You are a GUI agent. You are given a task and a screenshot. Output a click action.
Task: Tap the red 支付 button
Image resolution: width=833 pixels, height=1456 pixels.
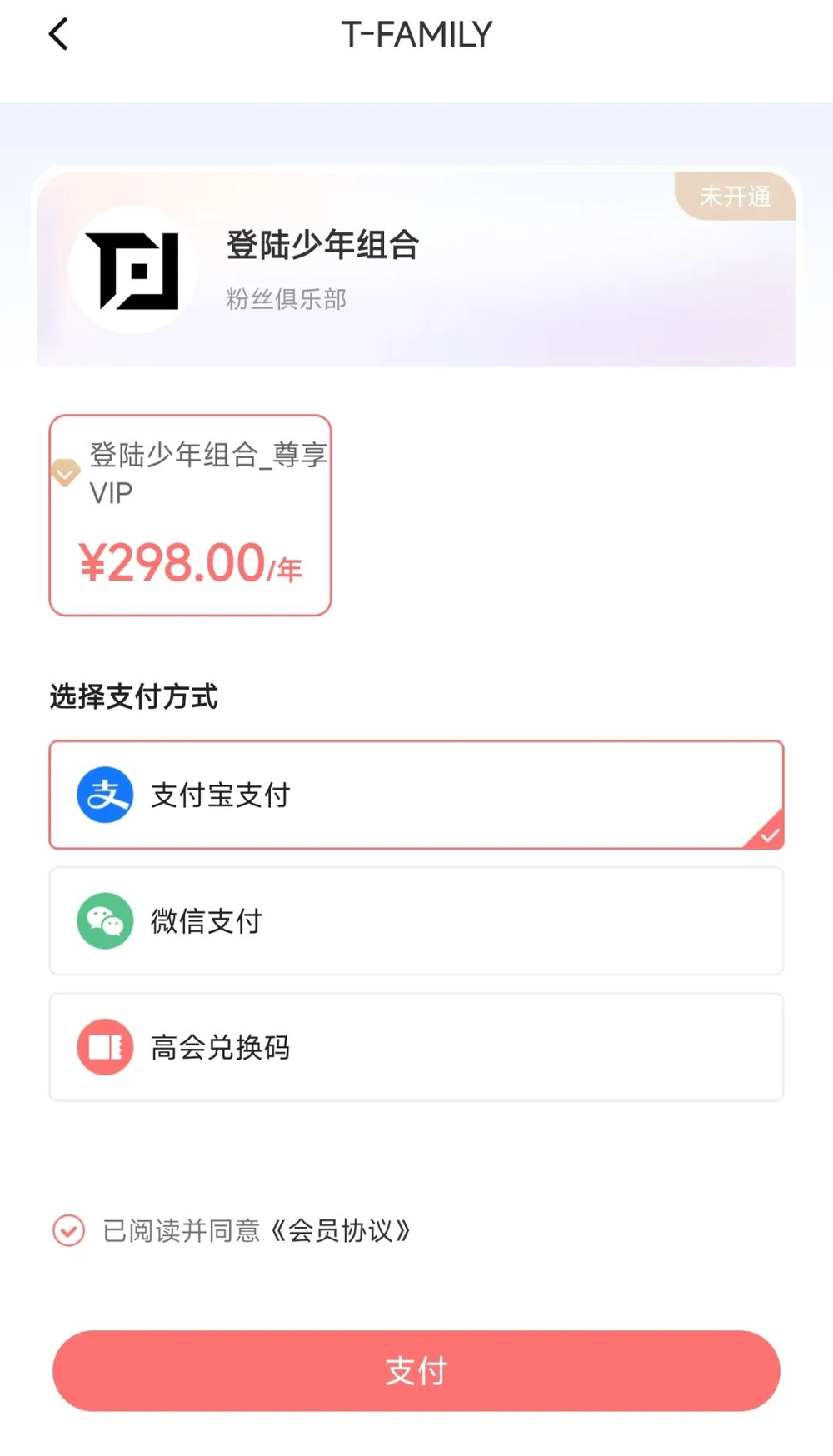click(416, 1370)
